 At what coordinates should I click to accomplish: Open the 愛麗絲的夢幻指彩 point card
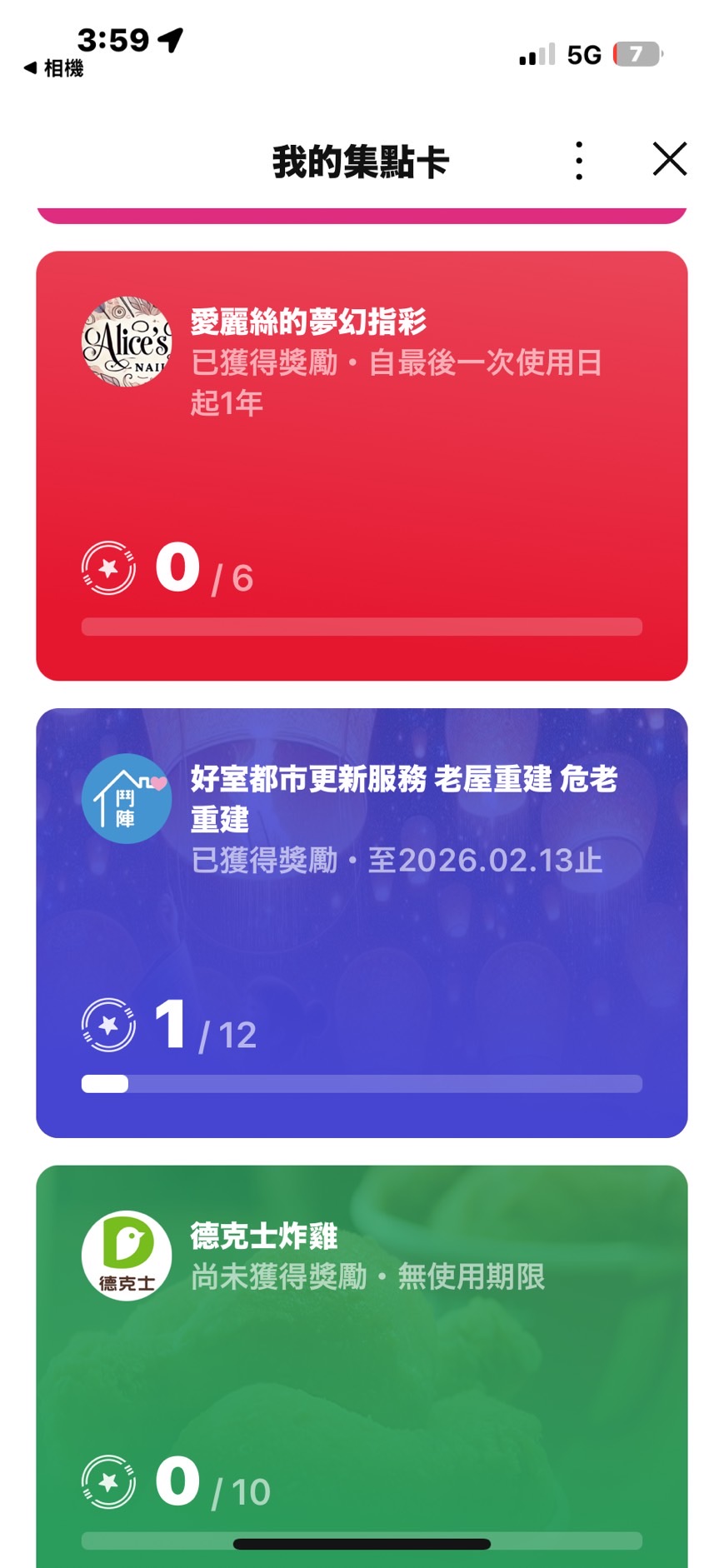pos(362,466)
